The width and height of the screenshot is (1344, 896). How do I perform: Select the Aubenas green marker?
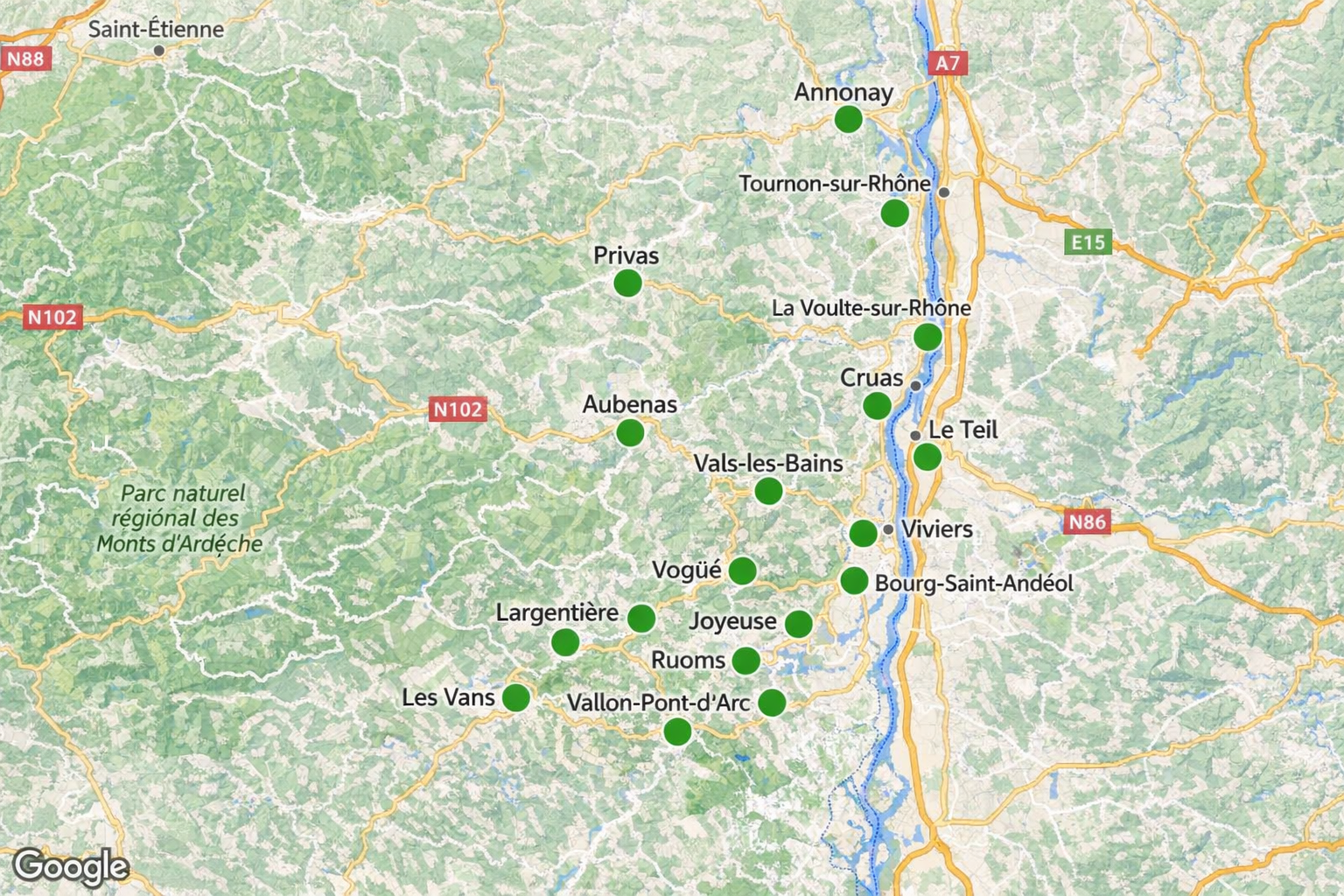pyautogui.click(x=630, y=432)
